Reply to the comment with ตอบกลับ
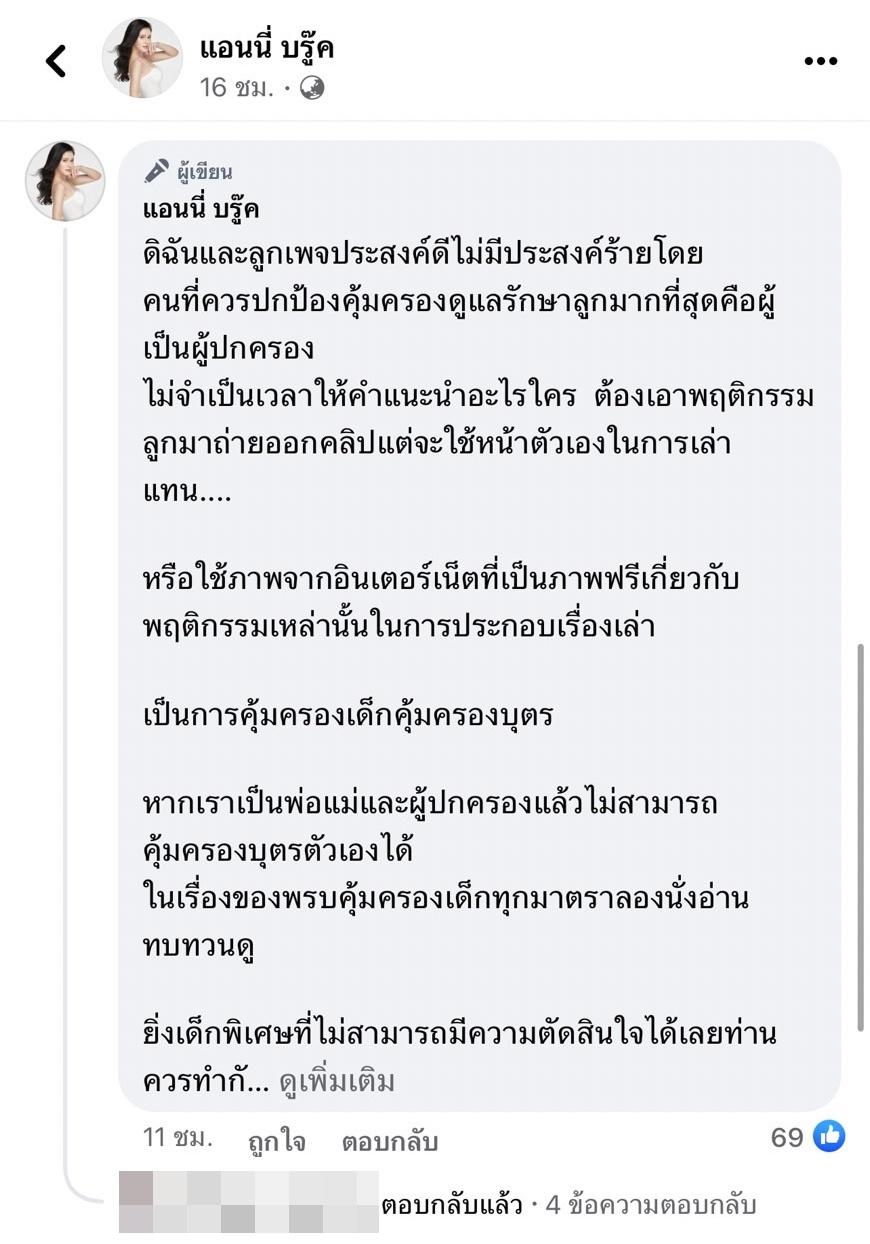 coord(389,1141)
